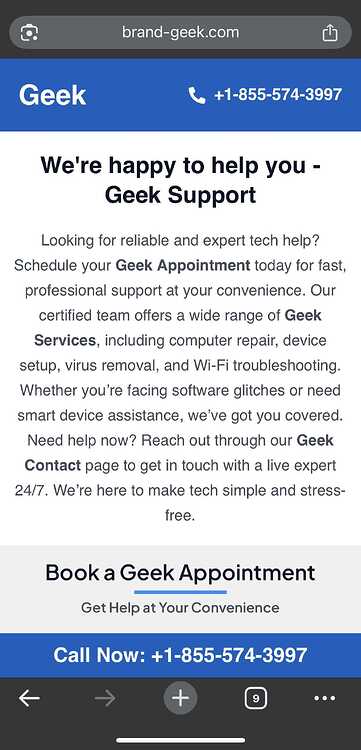The image size is (361, 750).
Task: Tap the brand-geek.com address bar
Action: tap(180, 33)
